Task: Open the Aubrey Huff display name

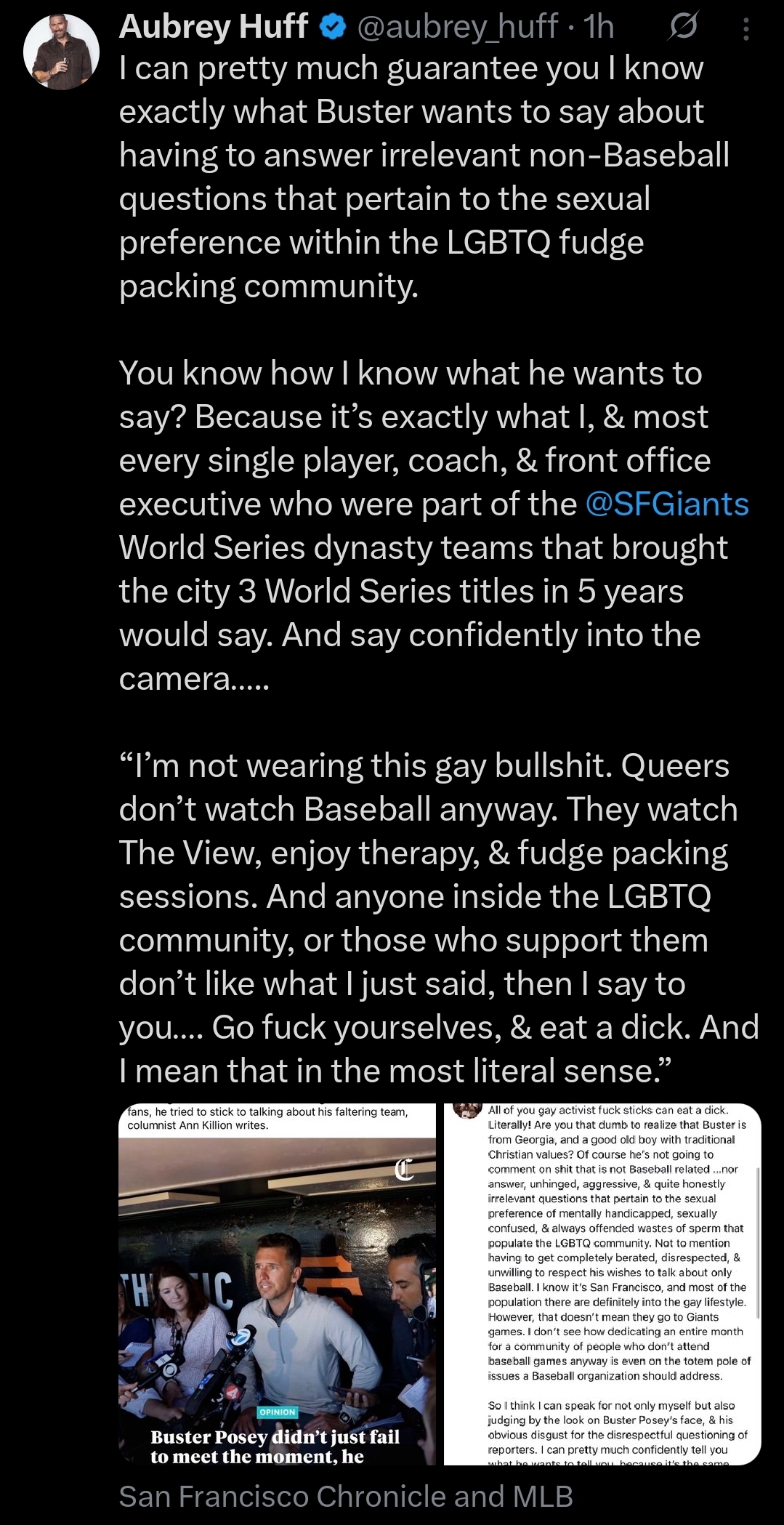Action: click(213, 27)
